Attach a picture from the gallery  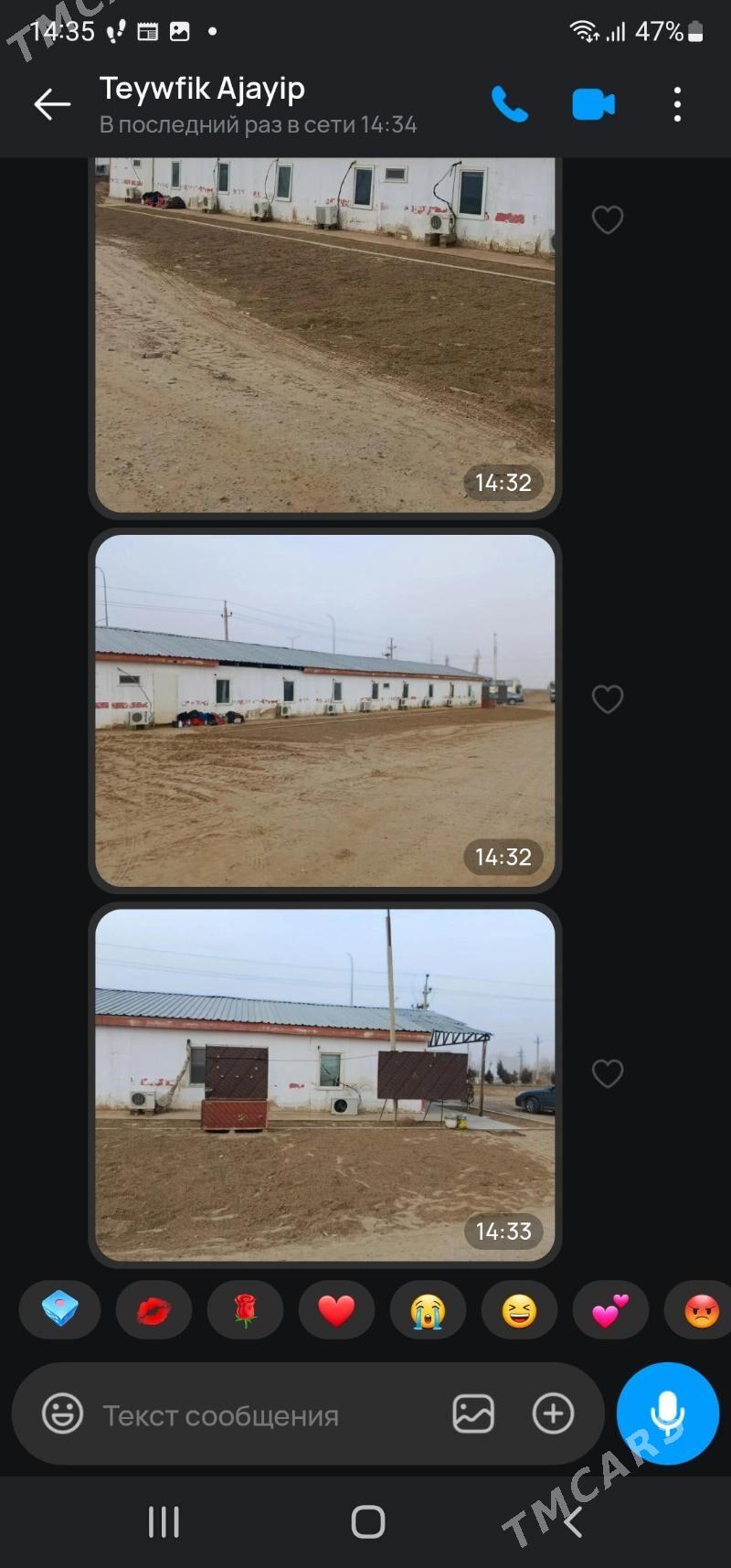coord(473,1414)
